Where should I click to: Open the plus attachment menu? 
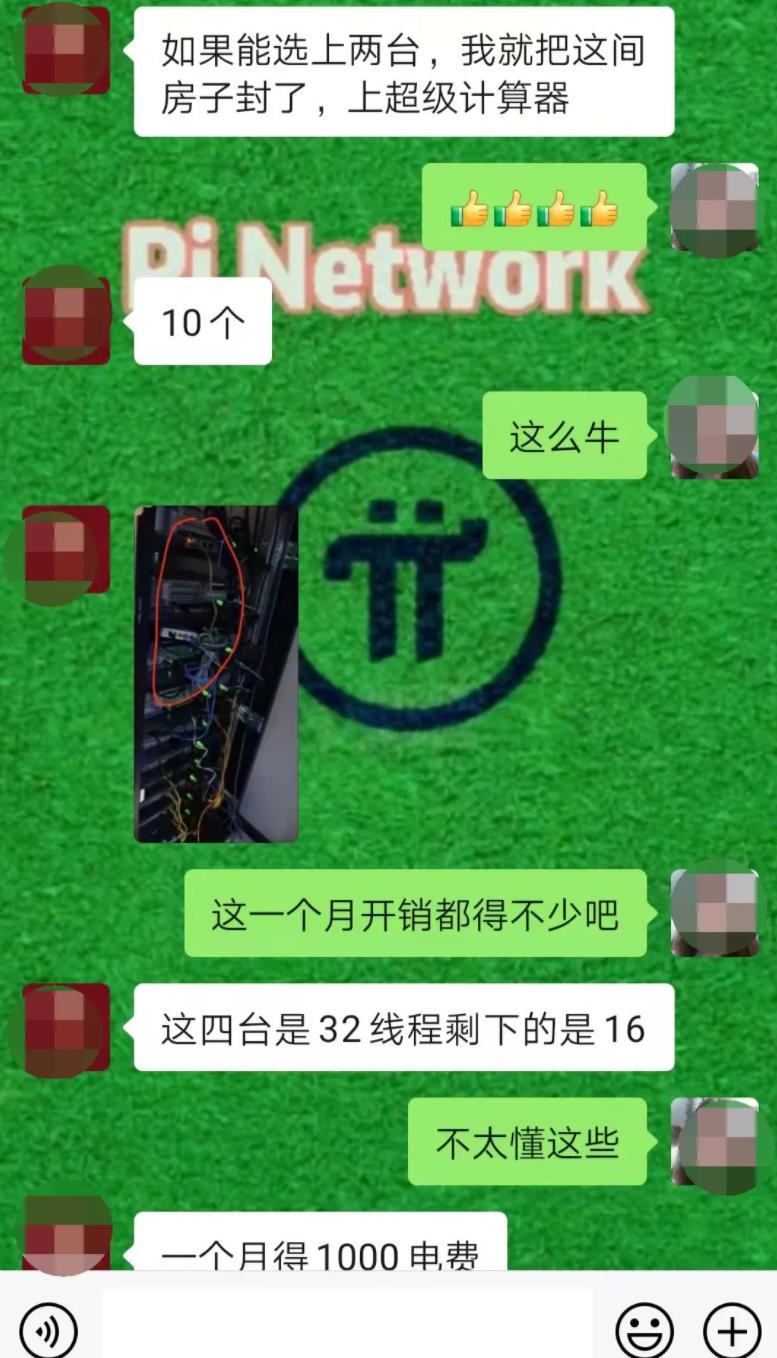click(x=732, y=1330)
